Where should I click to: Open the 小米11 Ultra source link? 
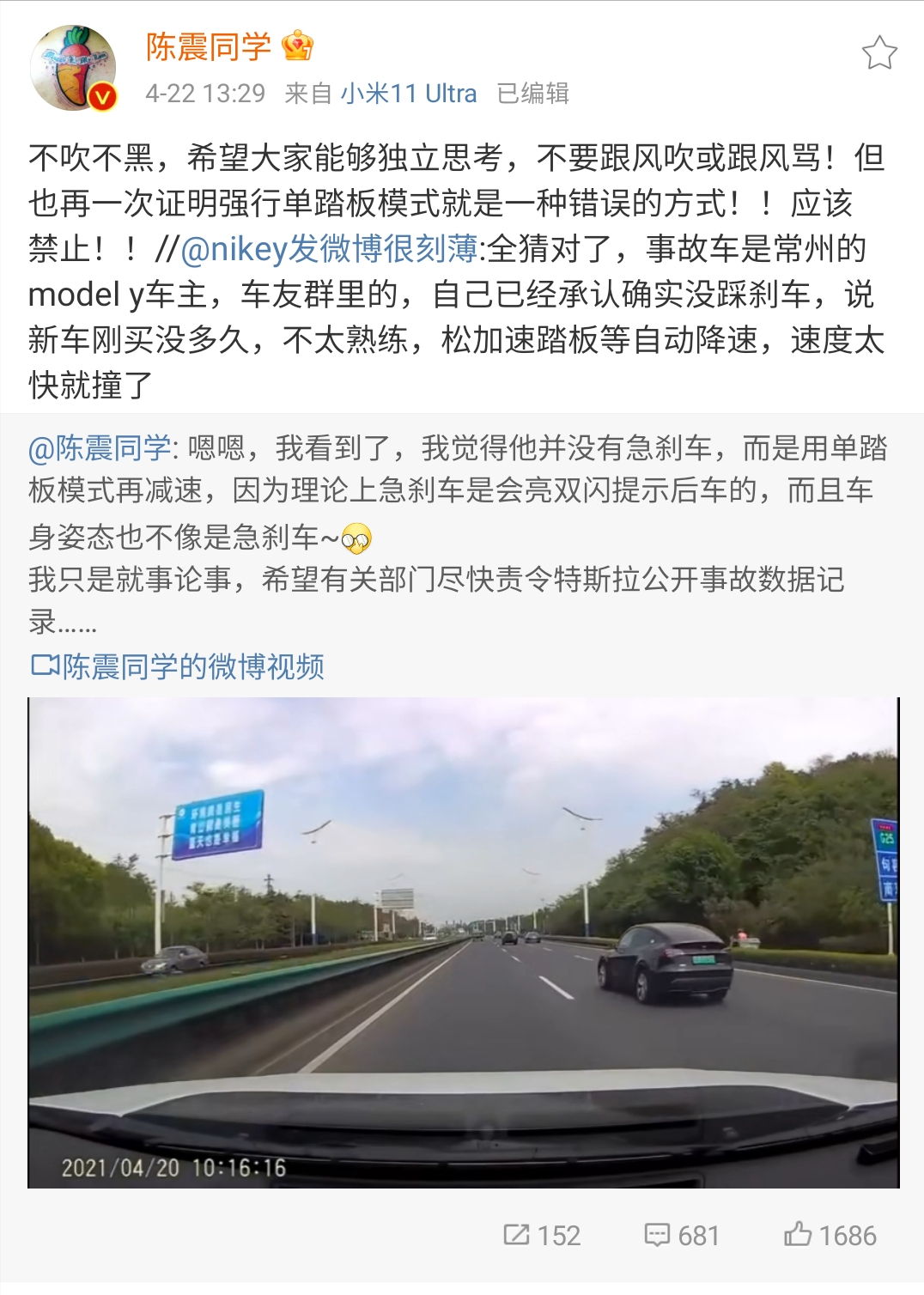click(408, 93)
